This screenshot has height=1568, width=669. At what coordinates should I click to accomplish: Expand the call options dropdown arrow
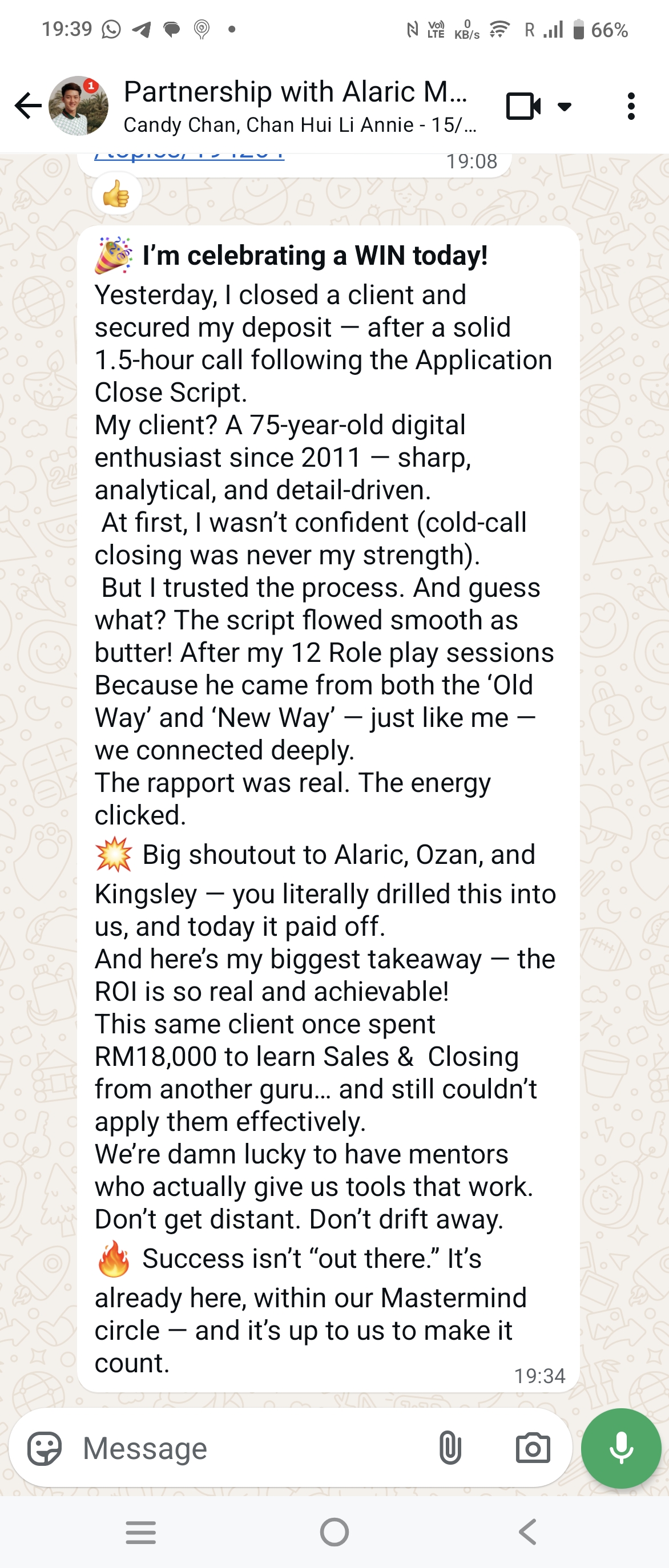tap(565, 107)
